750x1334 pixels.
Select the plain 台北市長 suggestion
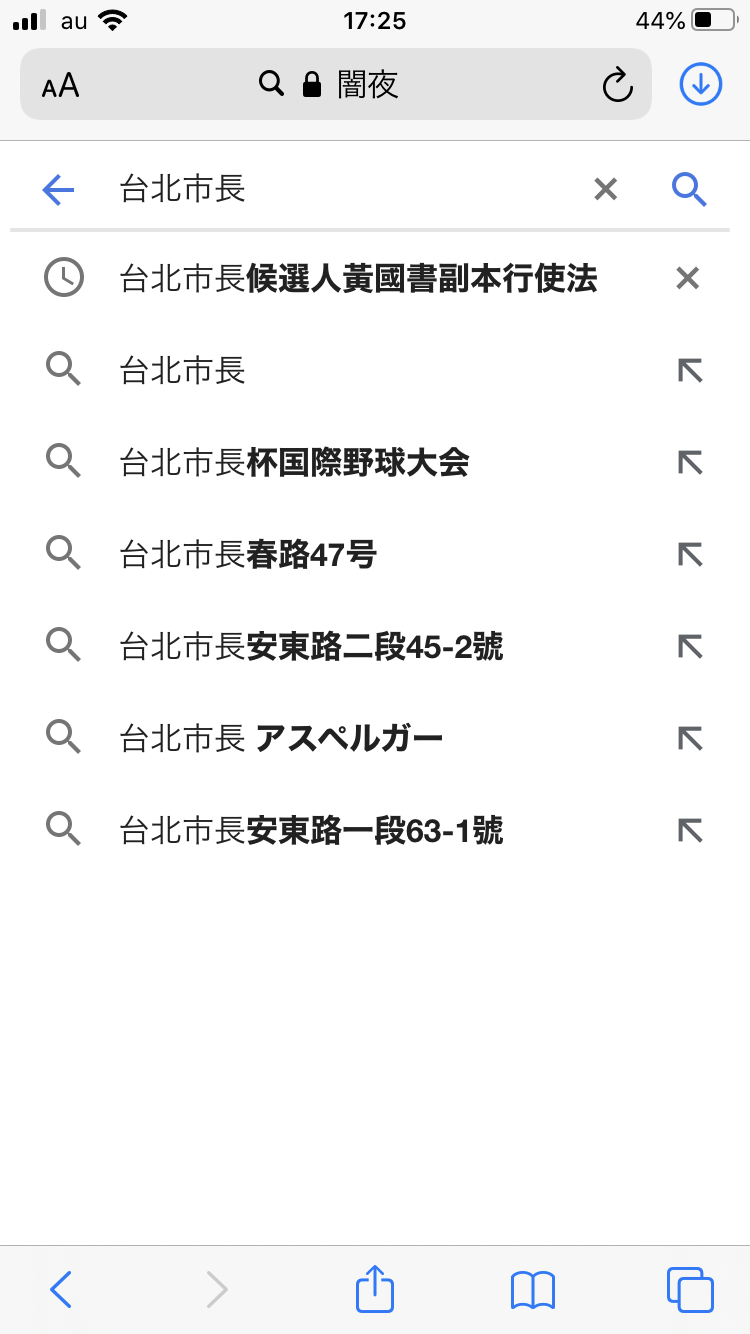click(x=183, y=371)
